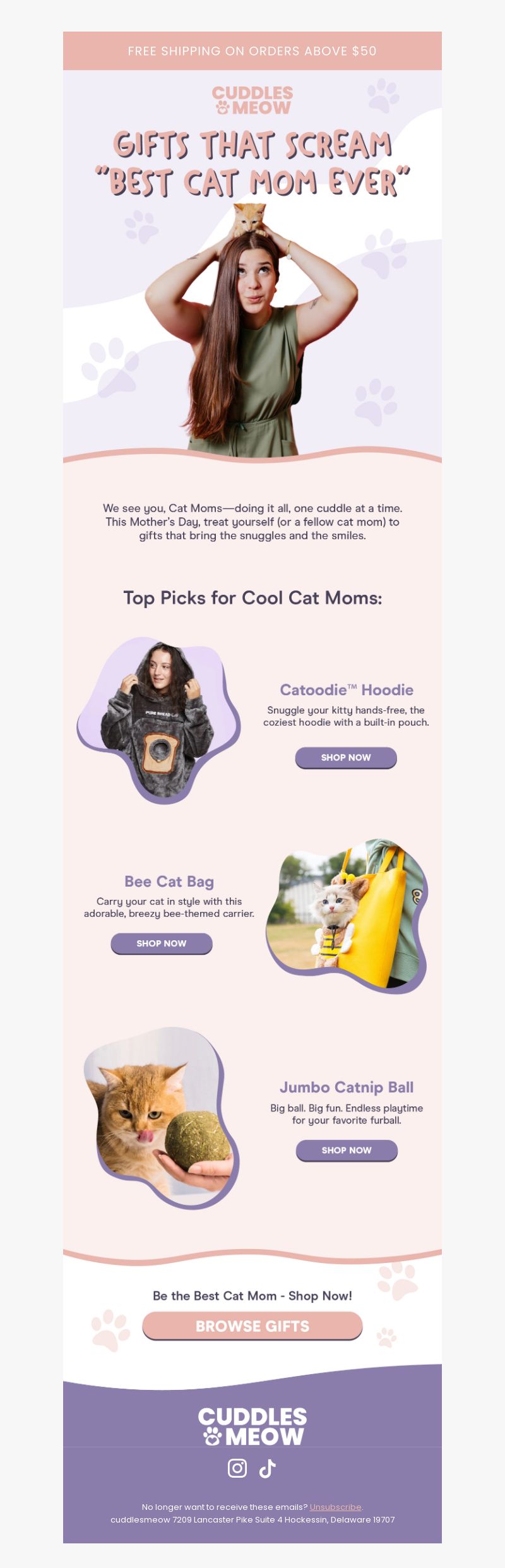Tap the Unsubscribe link
The width and height of the screenshot is (505, 1568).
tap(335, 1507)
